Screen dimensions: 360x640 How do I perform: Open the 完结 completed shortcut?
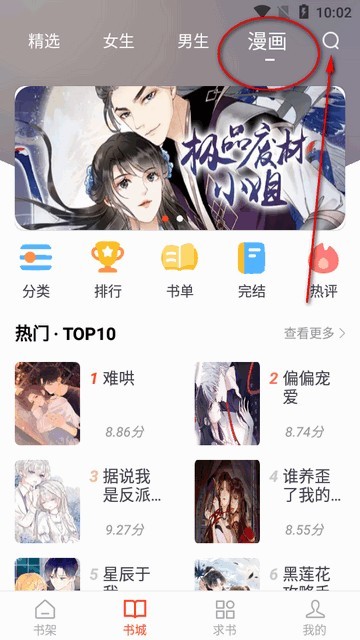point(251,270)
